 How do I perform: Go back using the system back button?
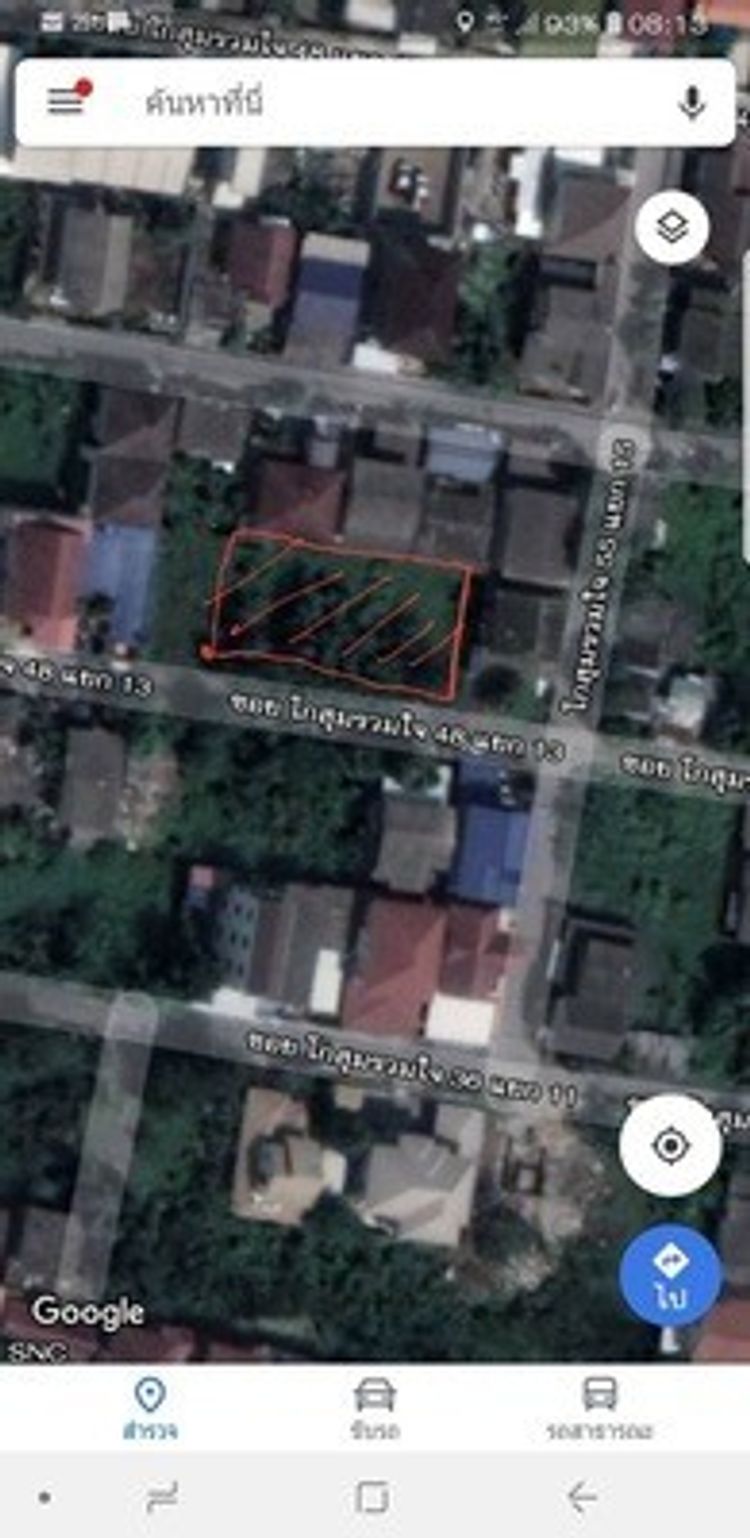click(582, 1497)
